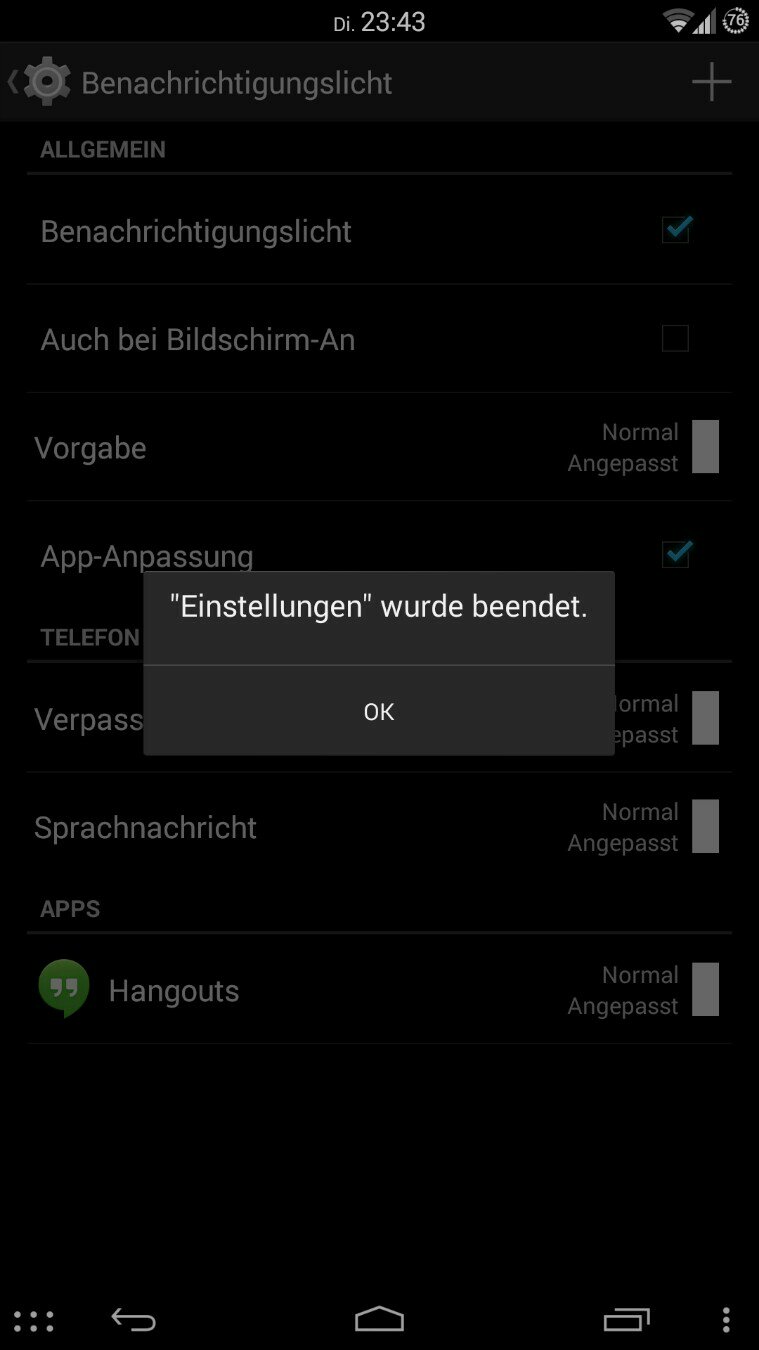Enable Auch bei Bildschirm-An
This screenshot has width=759, height=1350.
676,339
